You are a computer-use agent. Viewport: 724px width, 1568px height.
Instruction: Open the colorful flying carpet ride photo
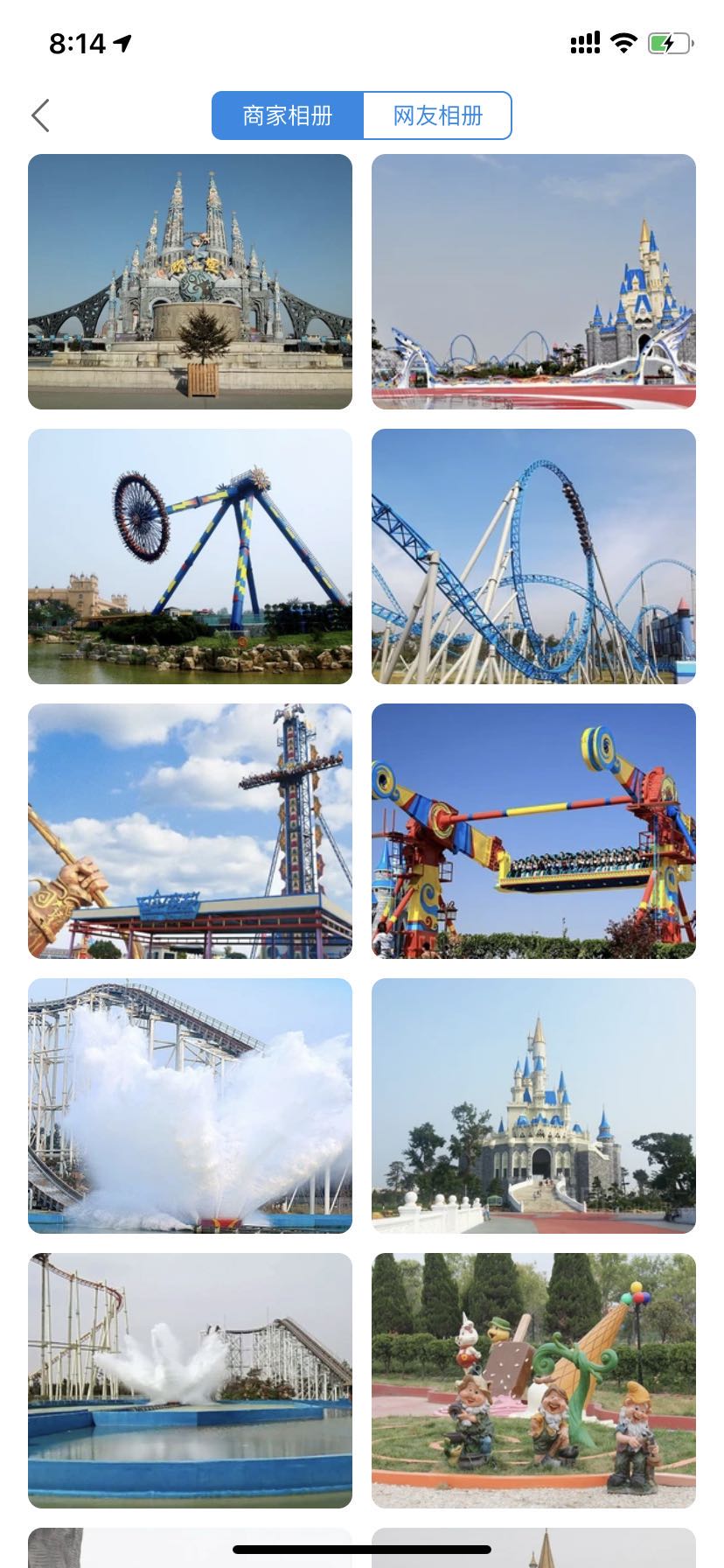(533, 831)
